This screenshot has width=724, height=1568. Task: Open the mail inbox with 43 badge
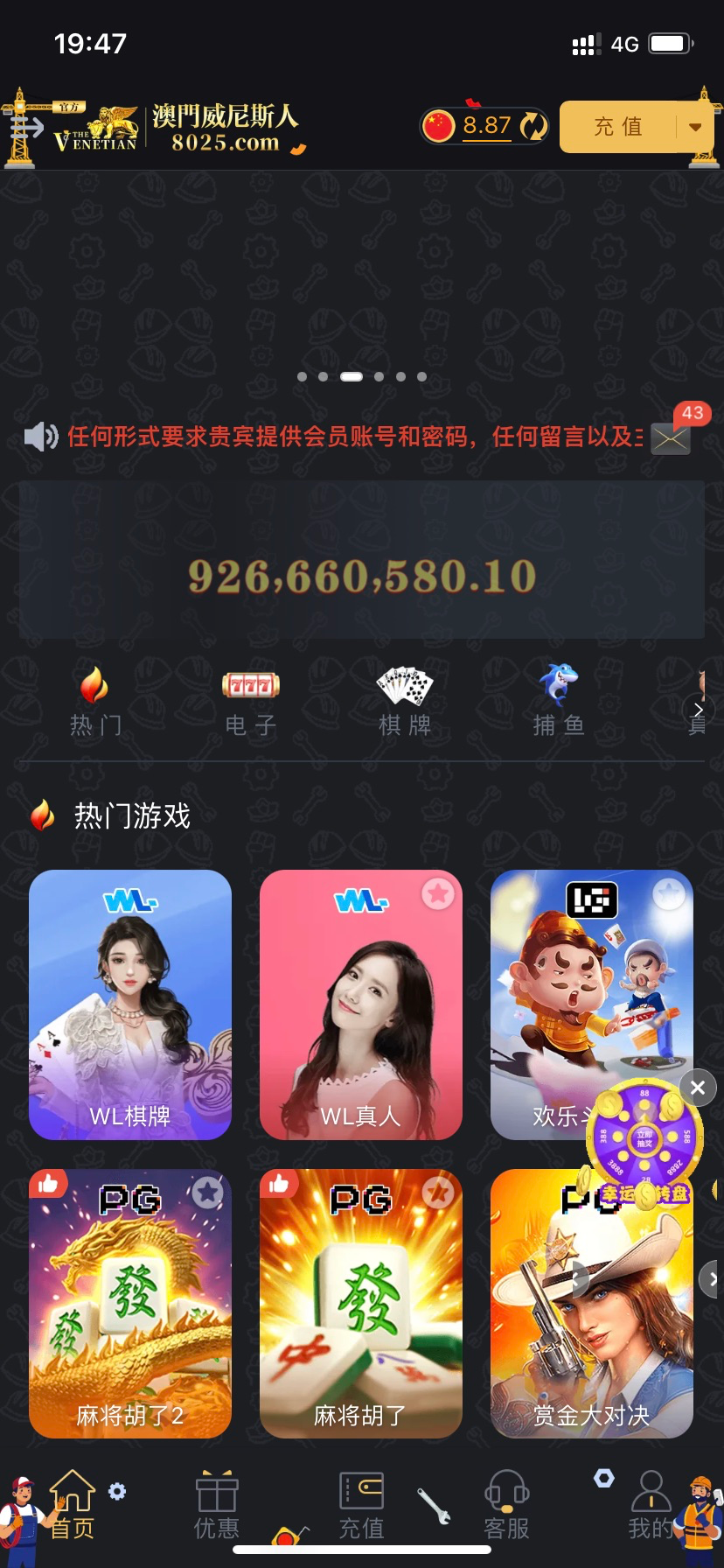pyautogui.click(x=672, y=437)
